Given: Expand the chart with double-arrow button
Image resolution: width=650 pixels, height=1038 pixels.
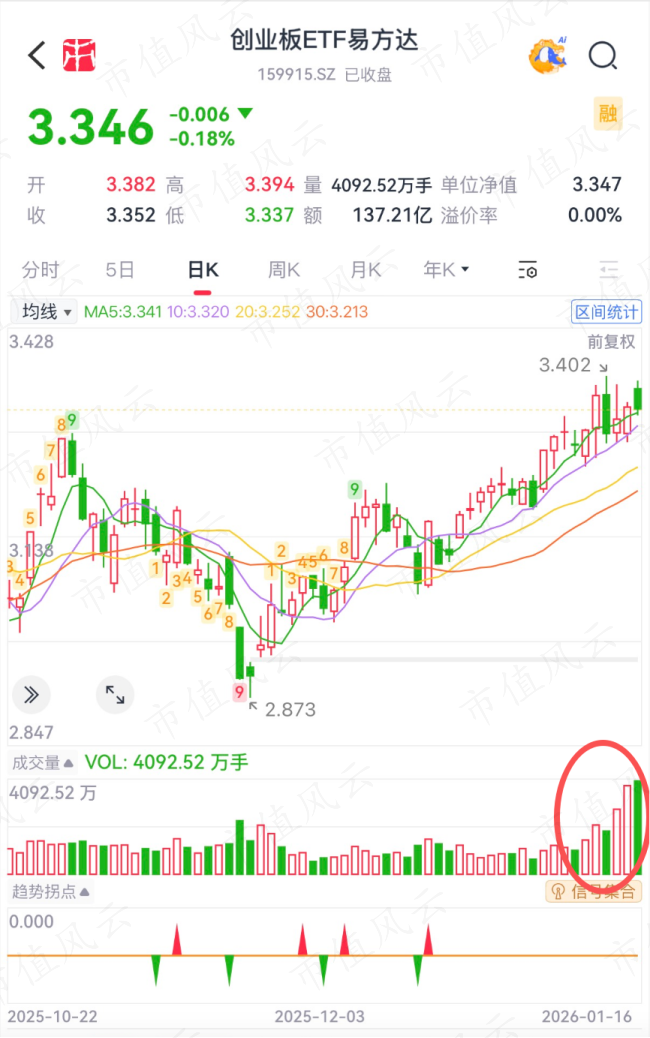Looking at the screenshot, I should click(30, 694).
